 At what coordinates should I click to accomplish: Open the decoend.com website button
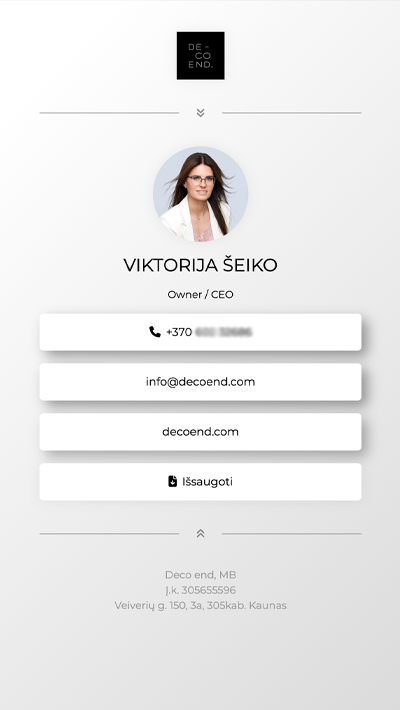click(x=200, y=432)
